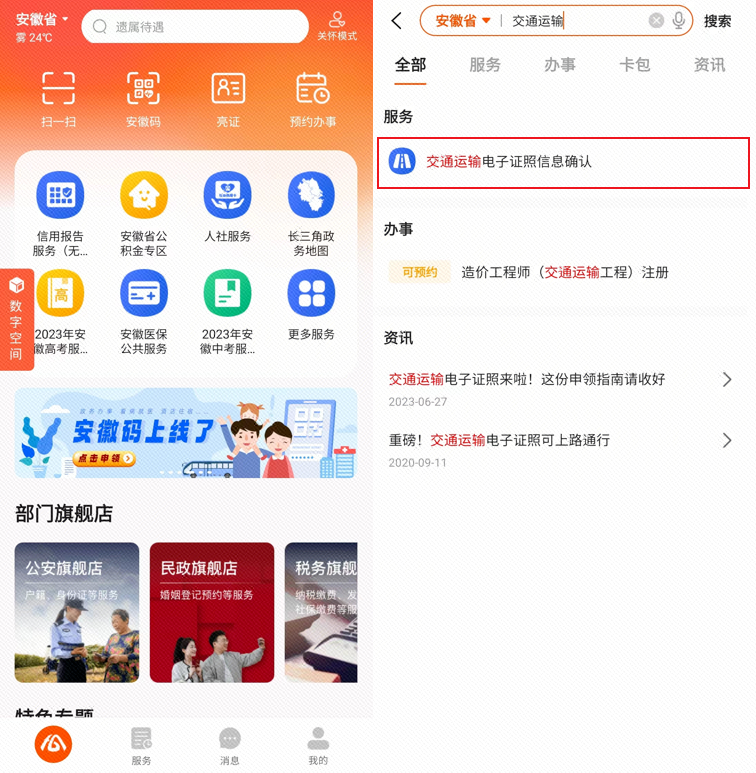Screen dimensions: 756x773
Task: Open 亮证 certificate display
Action: [x=228, y=98]
